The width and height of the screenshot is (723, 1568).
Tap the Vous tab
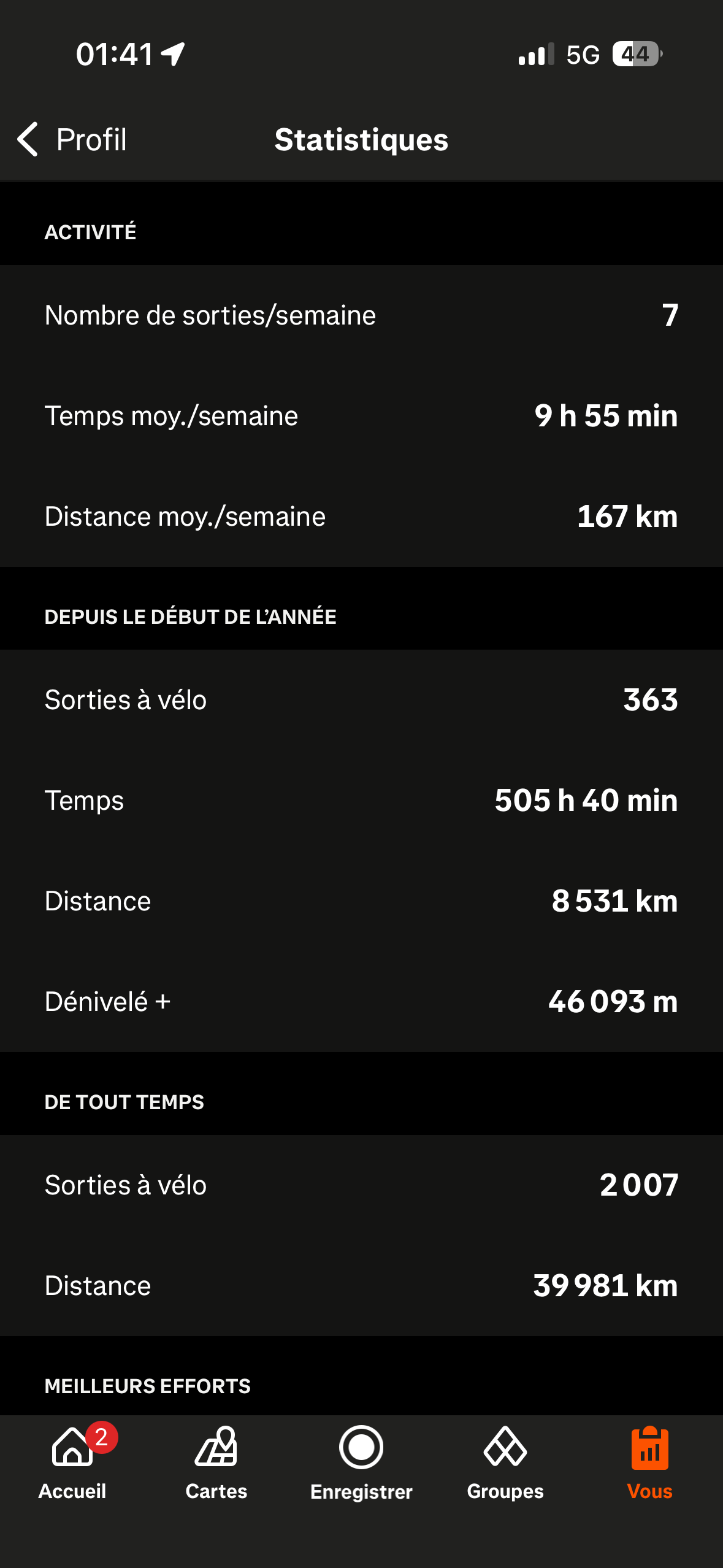click(649, 1462)
